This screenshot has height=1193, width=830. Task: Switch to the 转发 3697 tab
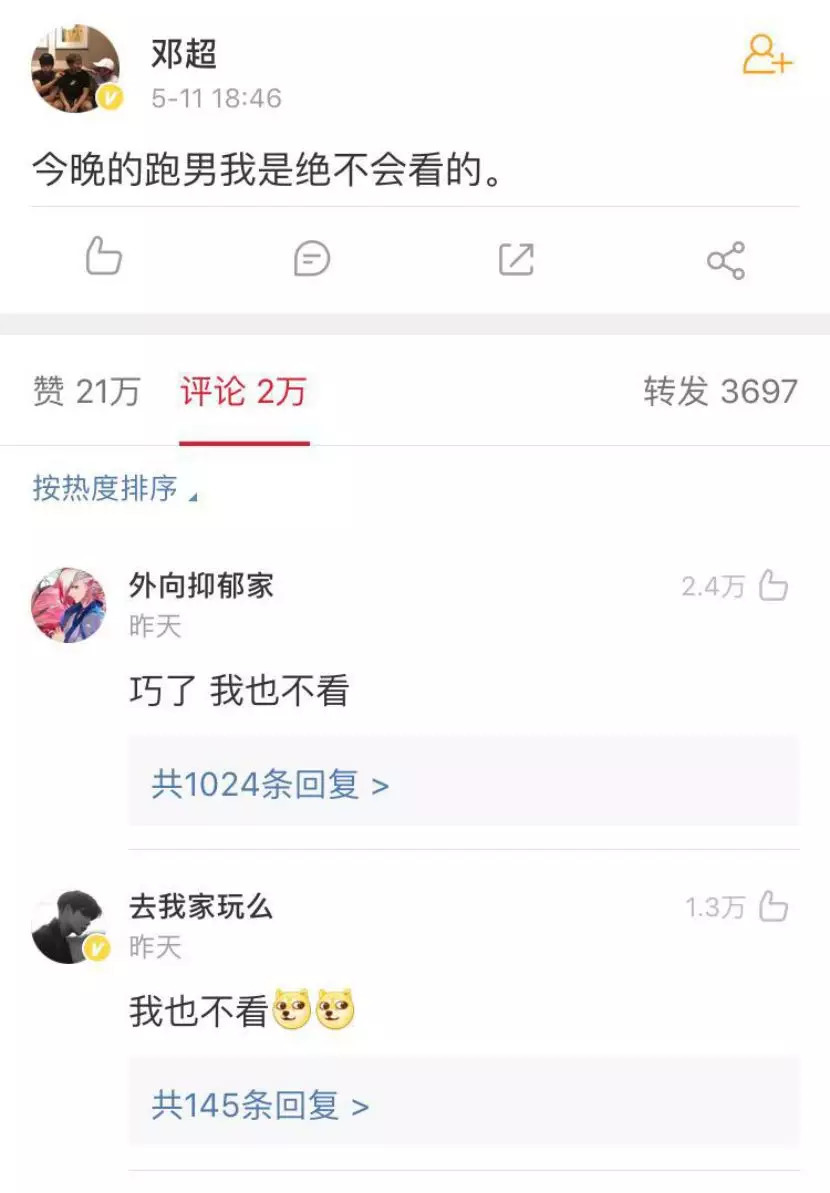coord(720,392)
